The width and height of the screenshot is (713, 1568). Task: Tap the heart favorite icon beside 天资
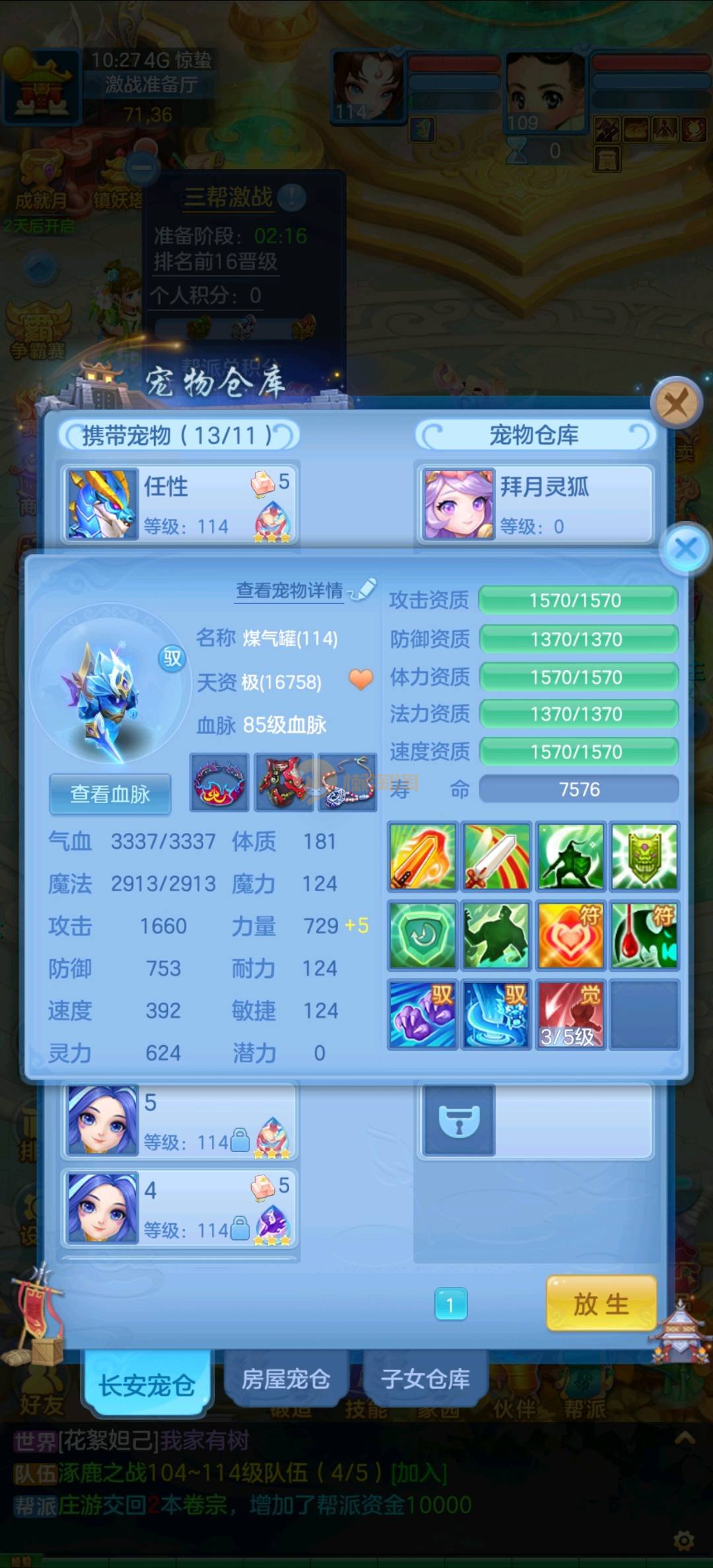[360, 679]
